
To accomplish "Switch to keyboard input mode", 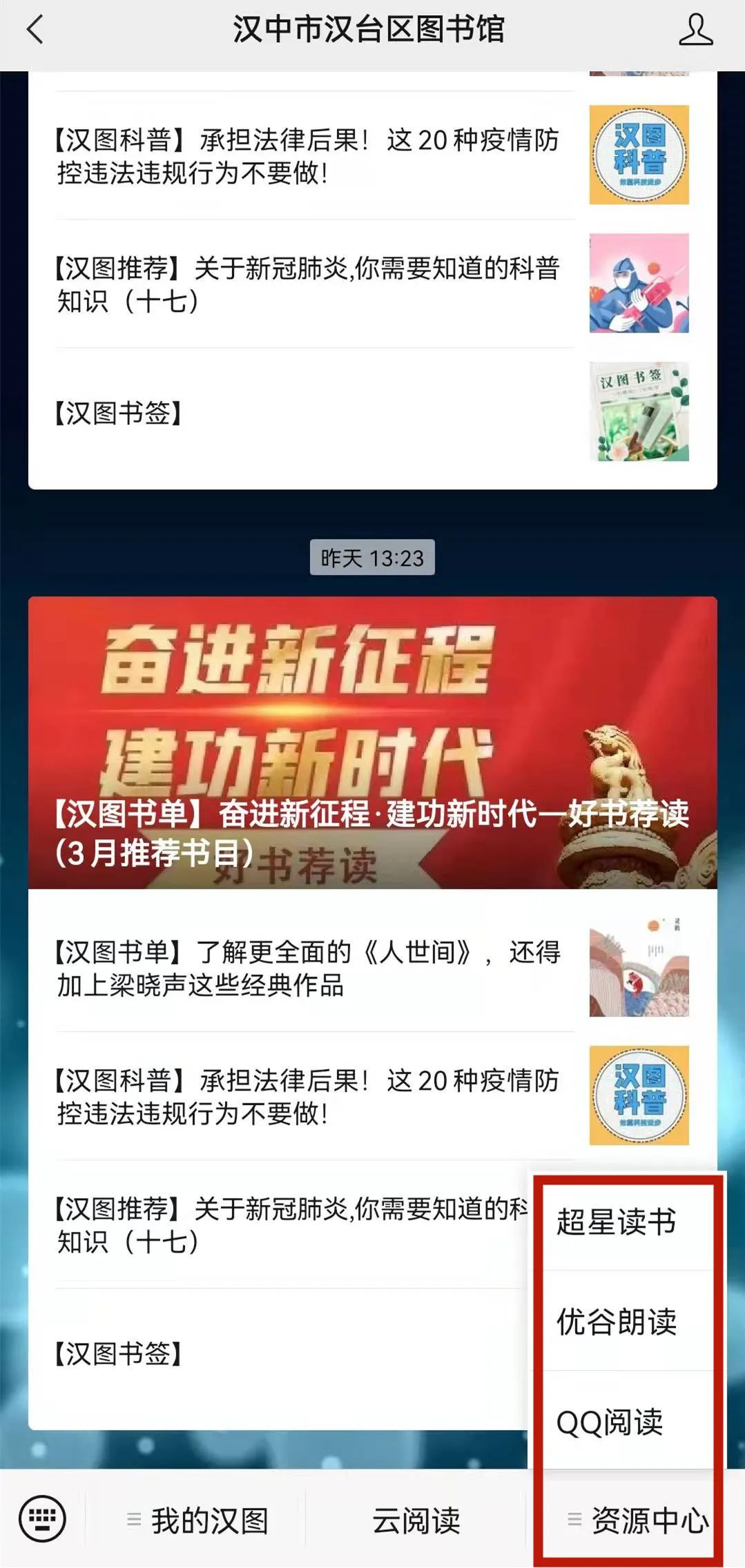I will pos(43,1519).
